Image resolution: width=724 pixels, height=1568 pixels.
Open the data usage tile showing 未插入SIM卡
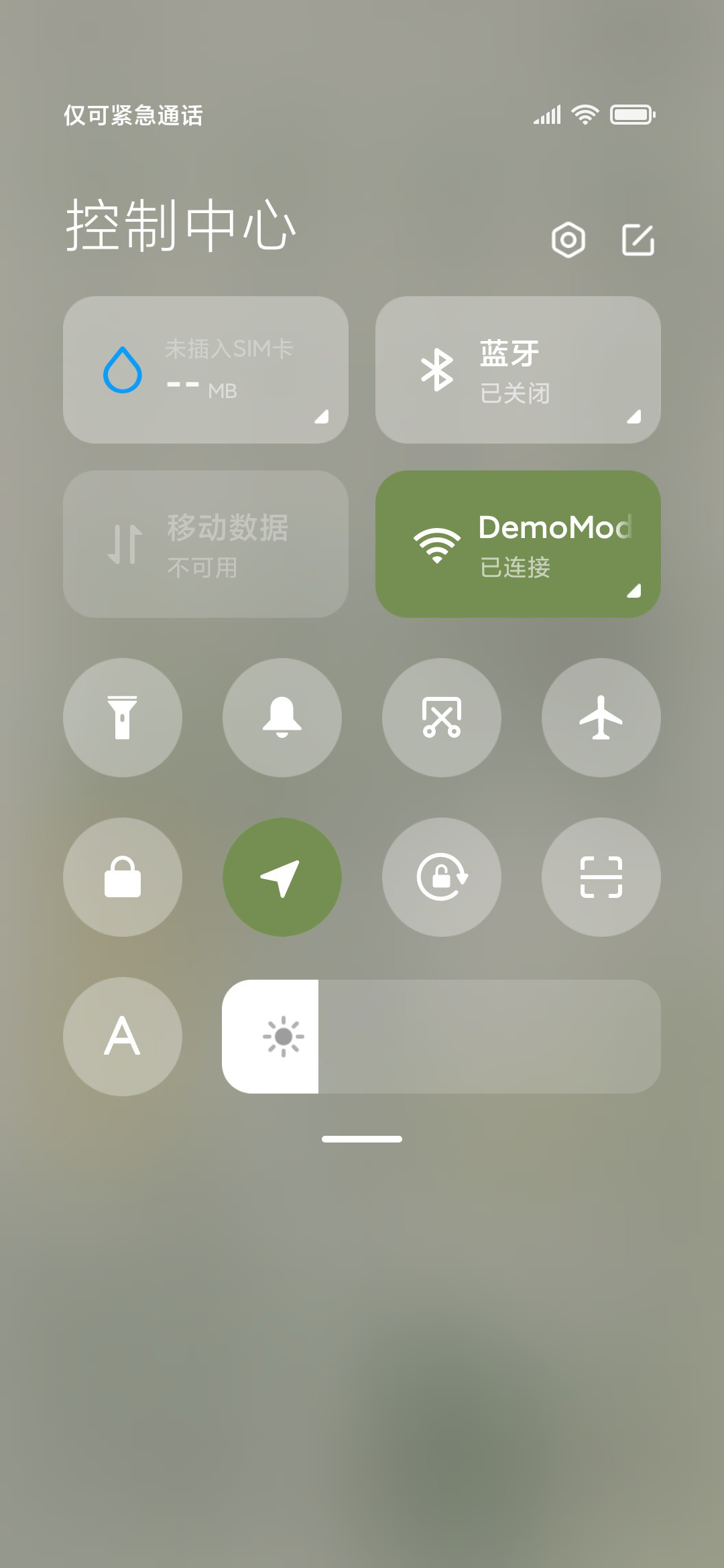point(206,370)
